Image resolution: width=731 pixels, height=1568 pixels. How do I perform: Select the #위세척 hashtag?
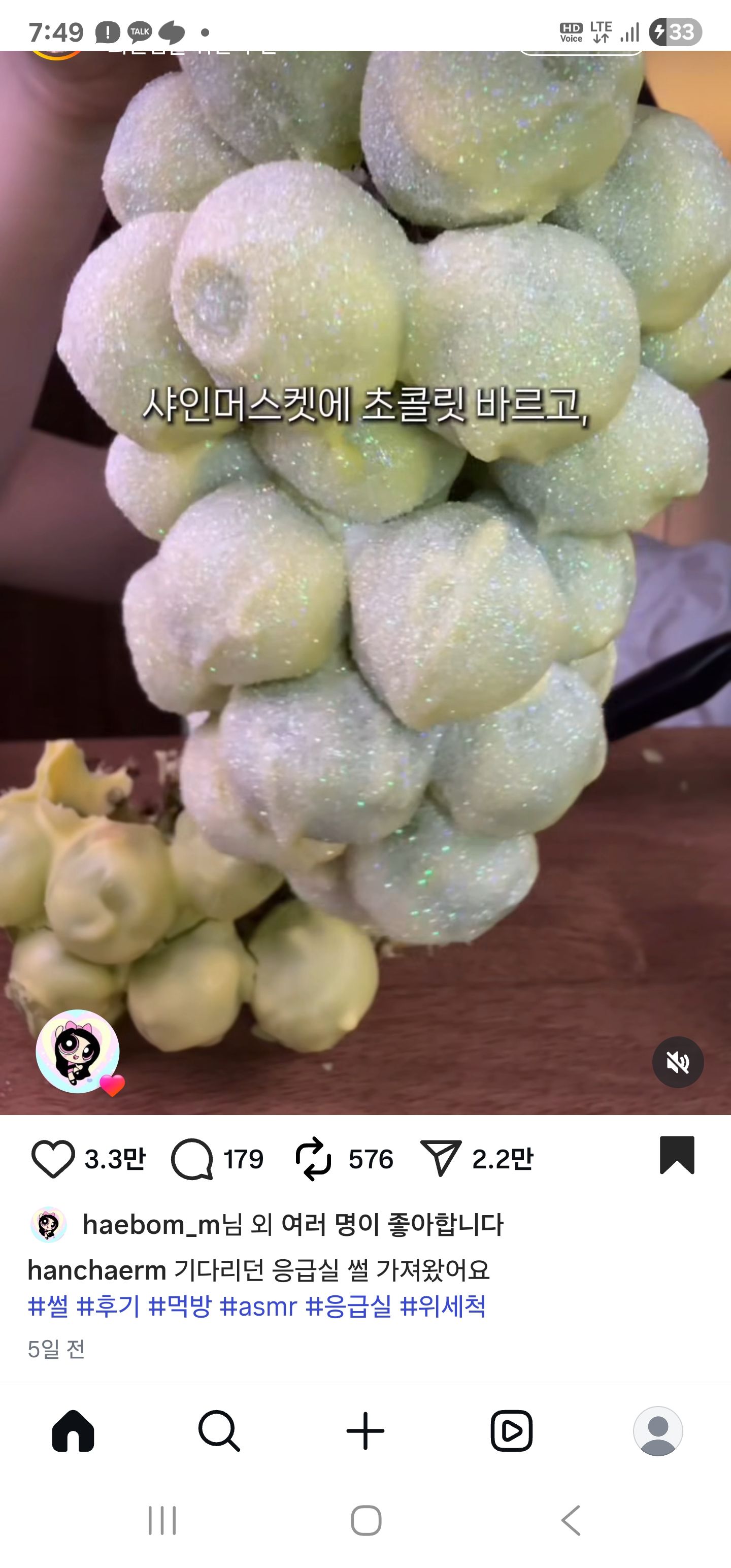[443, 1306]
